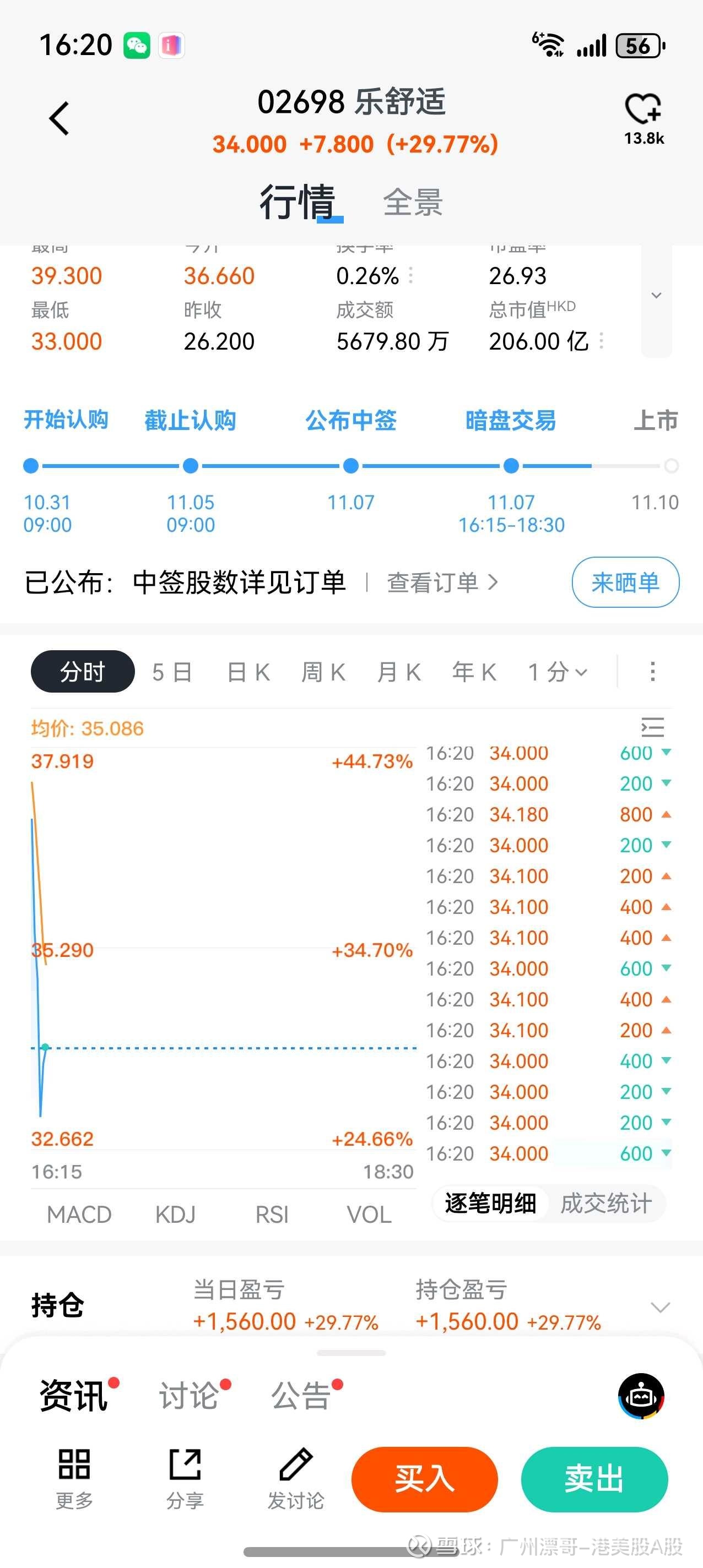Switch to the 全景 tab
Screen dimensions: 703x1568
pyautogui.click(x=413, y=203)
